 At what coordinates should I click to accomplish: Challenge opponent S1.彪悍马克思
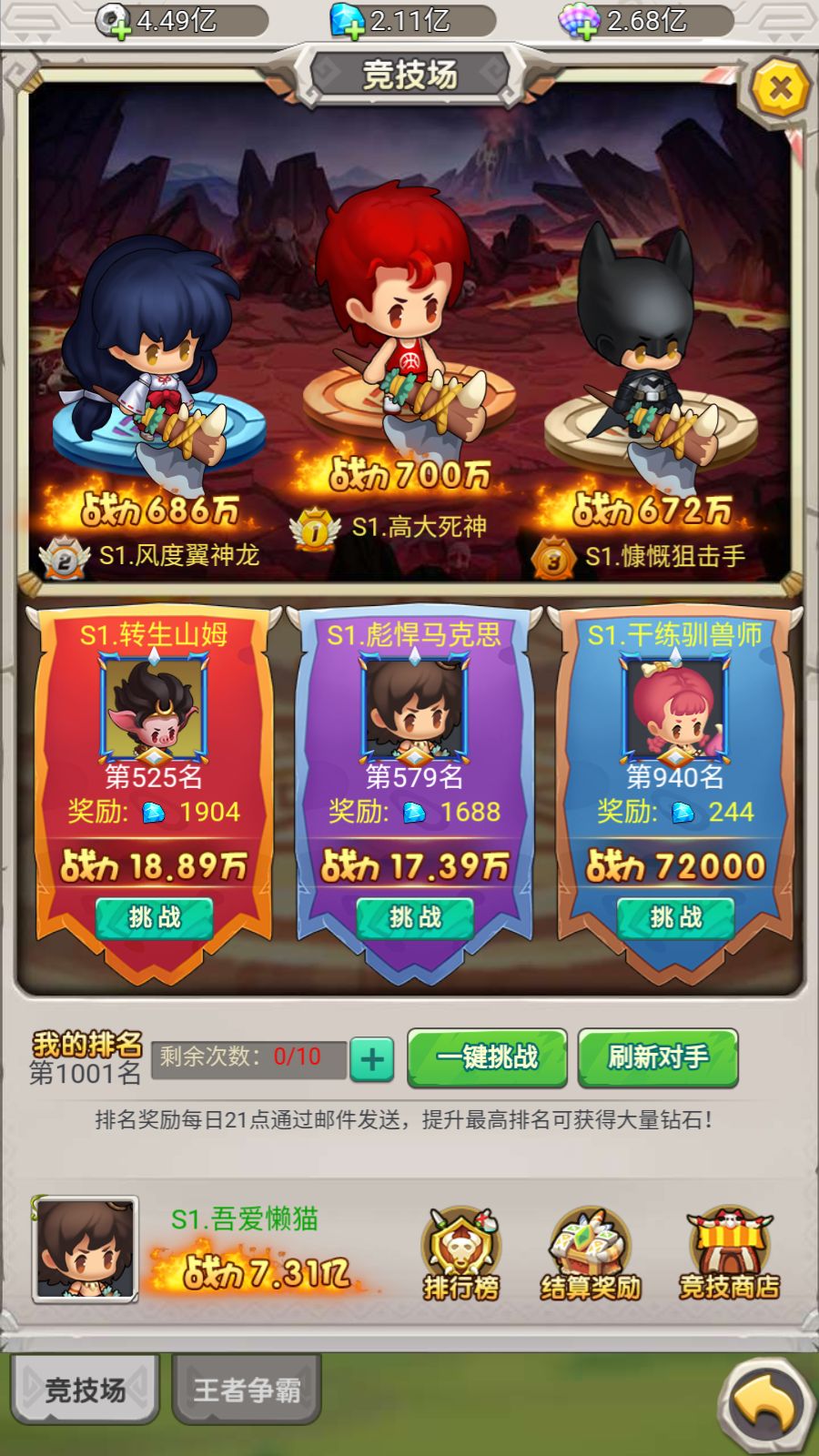[414, 917]
